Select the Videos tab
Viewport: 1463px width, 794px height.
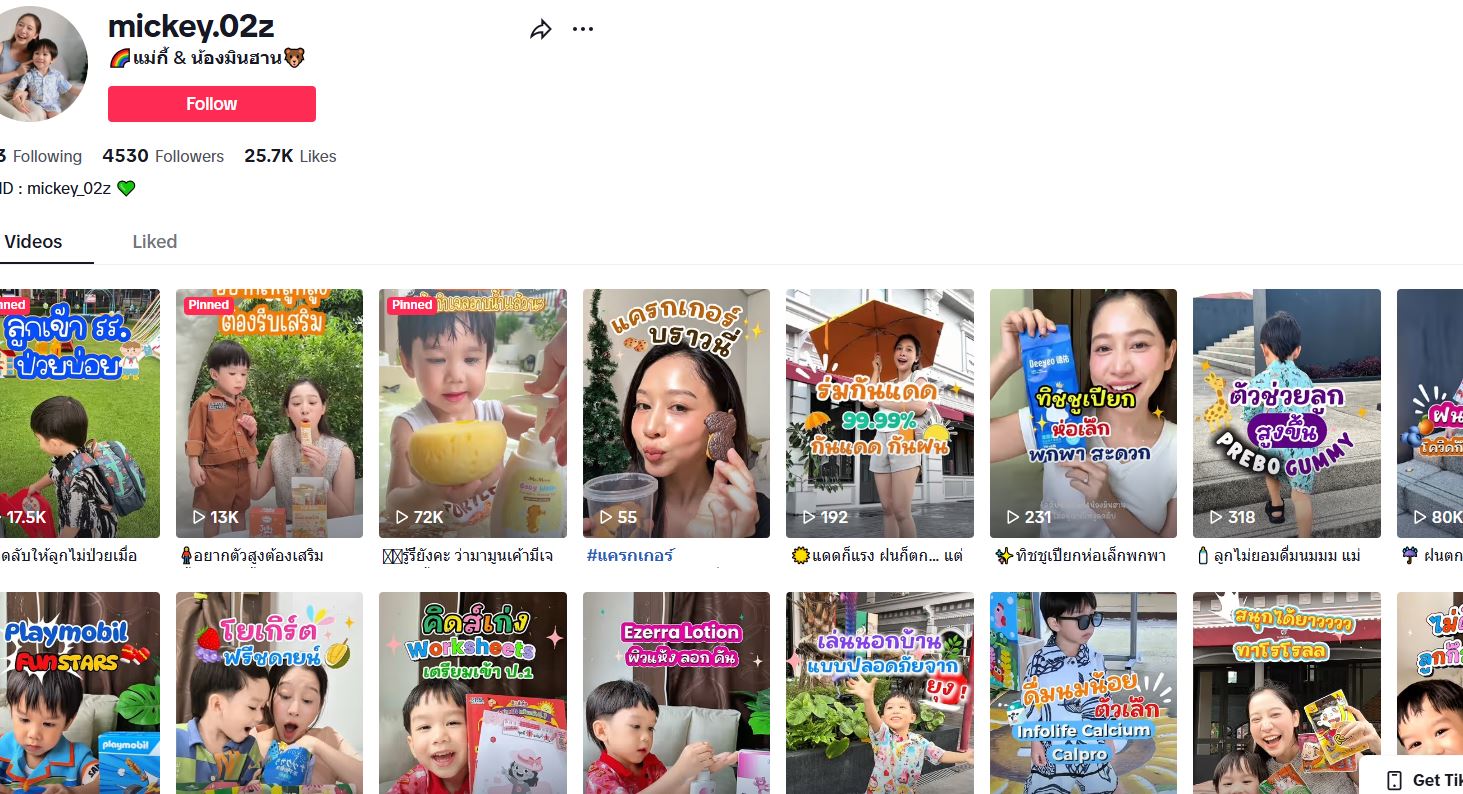tap(34, 242)
